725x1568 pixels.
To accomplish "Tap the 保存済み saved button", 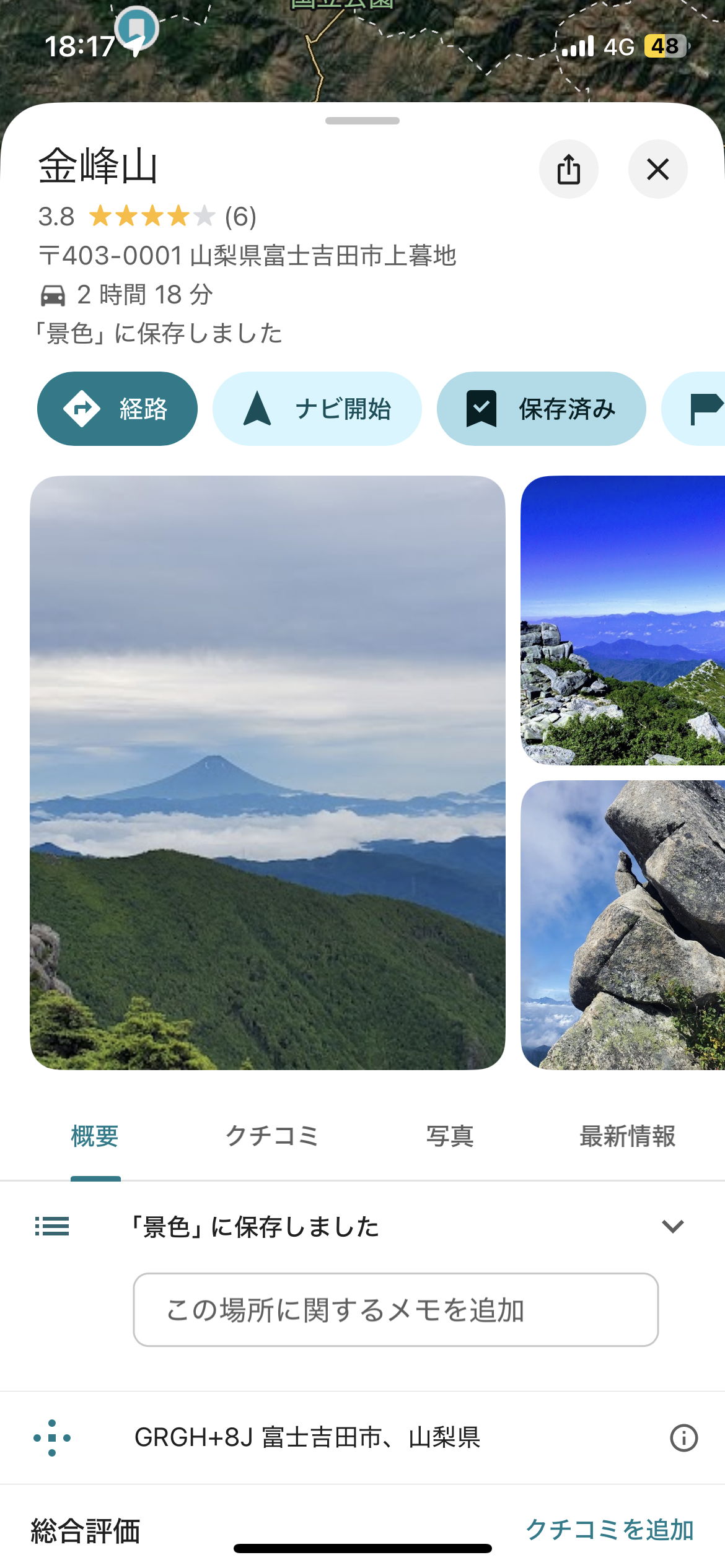I will point(542,409).
